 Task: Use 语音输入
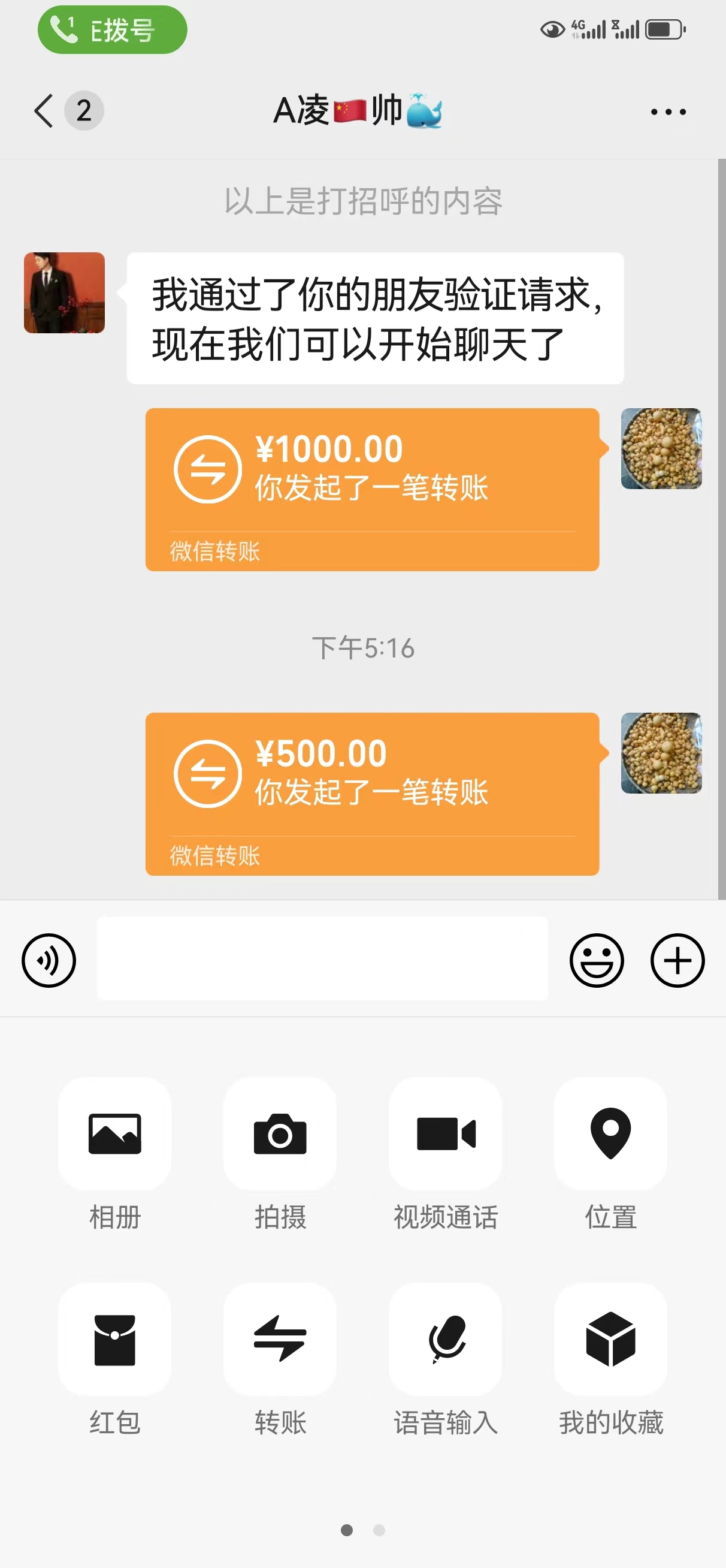pyautogui.click(x=446, y=1339)
